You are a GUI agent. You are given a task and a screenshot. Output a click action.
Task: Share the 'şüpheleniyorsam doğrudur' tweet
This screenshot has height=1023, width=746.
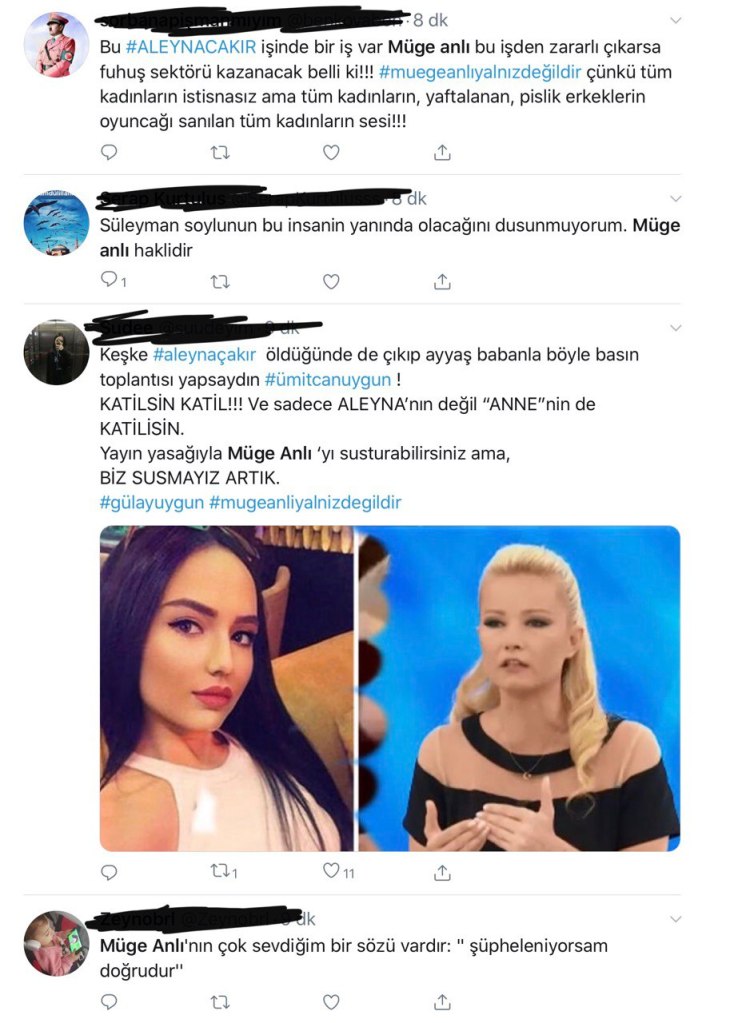441,1001
